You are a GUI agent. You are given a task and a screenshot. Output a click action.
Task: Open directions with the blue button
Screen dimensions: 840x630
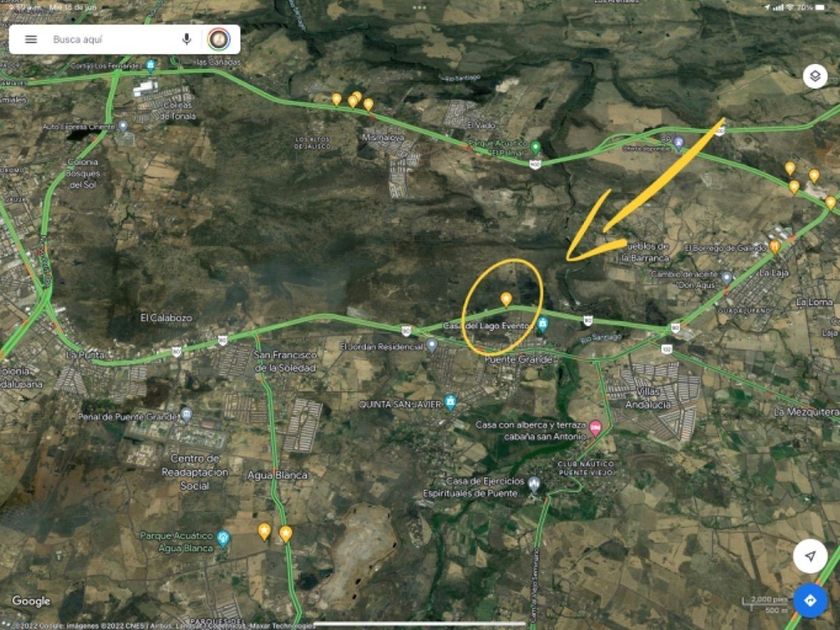tap(809, 600)
